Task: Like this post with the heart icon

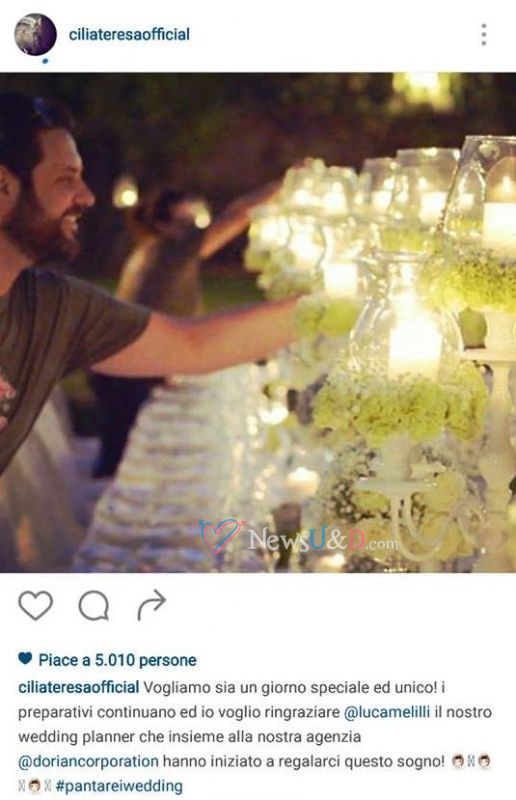Action: pyautogui.click(x=35, y=606)
